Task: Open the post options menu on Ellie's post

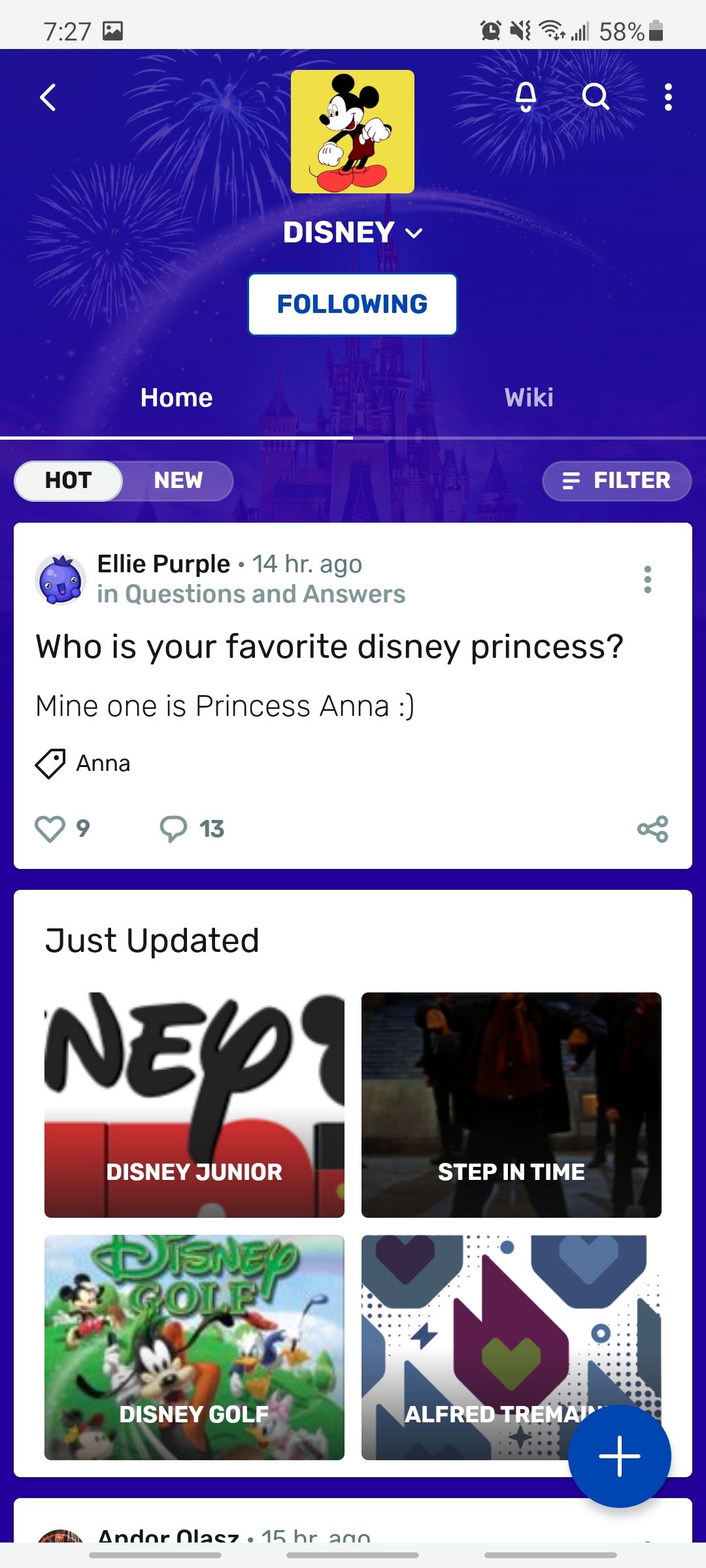Action: click(648, 579)
